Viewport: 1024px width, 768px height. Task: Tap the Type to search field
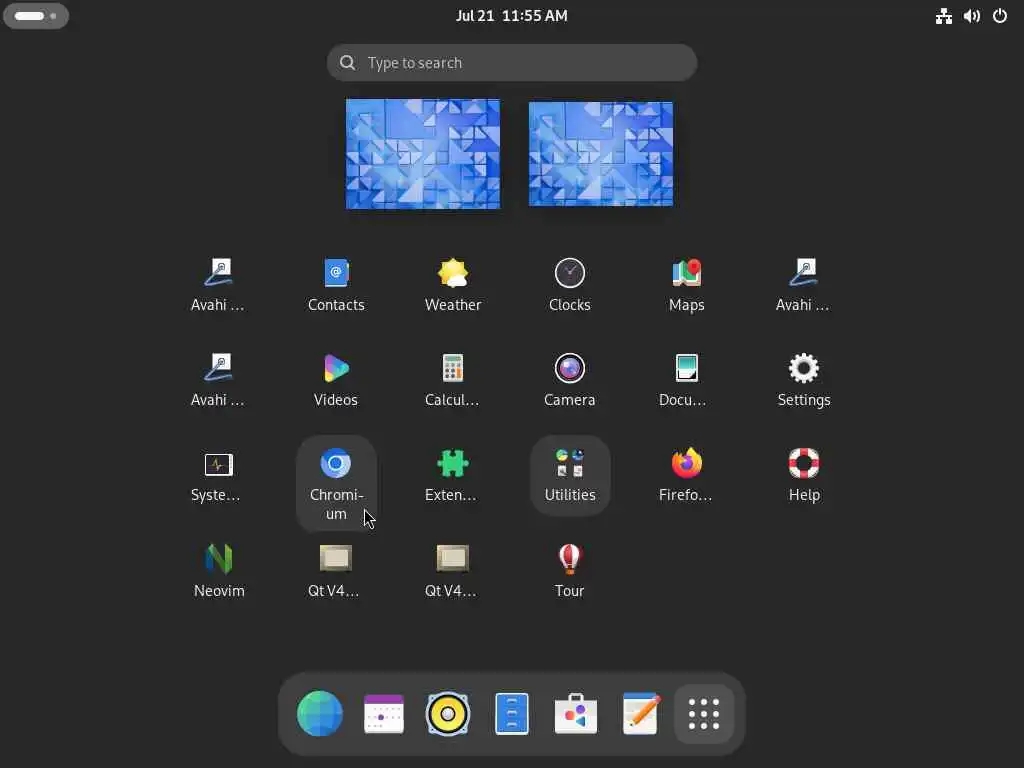(x=512, y=63)
